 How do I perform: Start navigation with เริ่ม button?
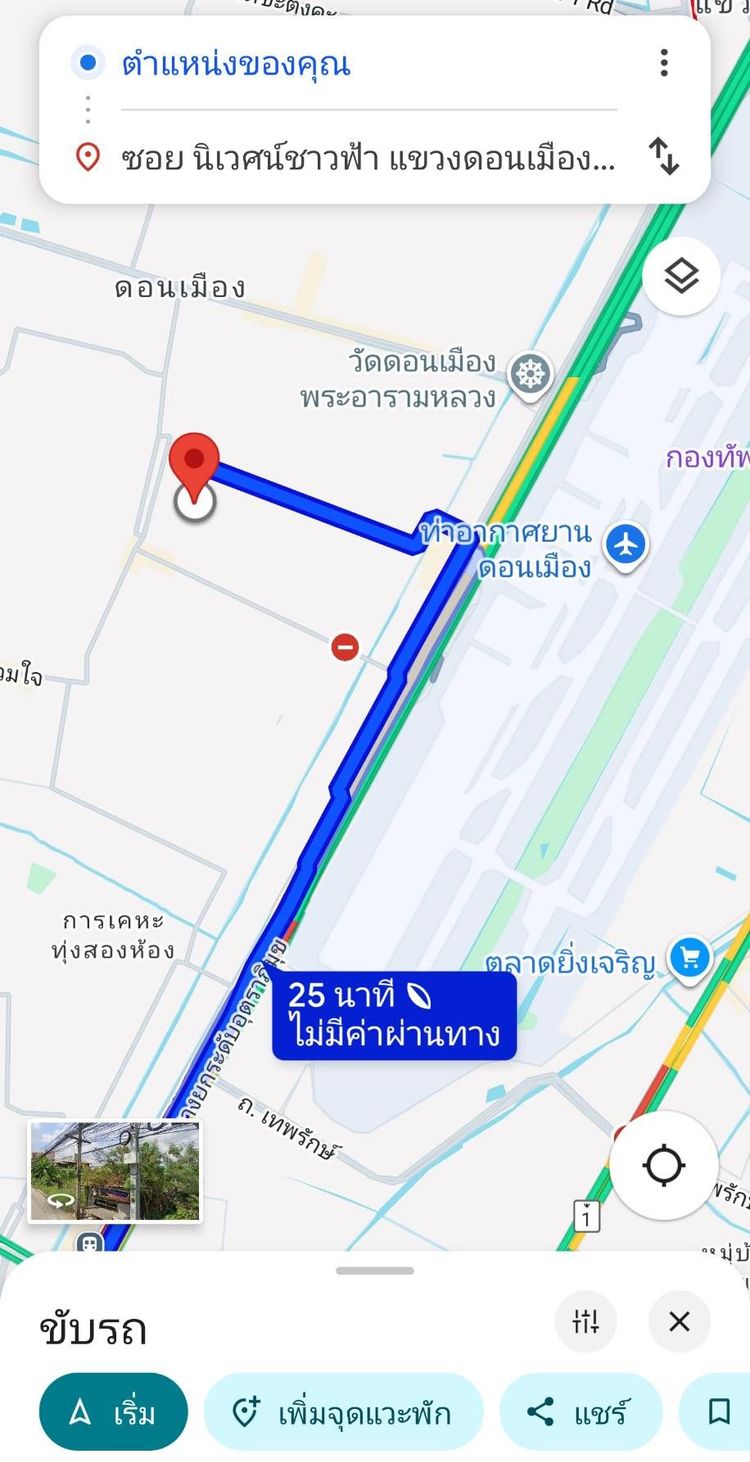pos(113,1412)
